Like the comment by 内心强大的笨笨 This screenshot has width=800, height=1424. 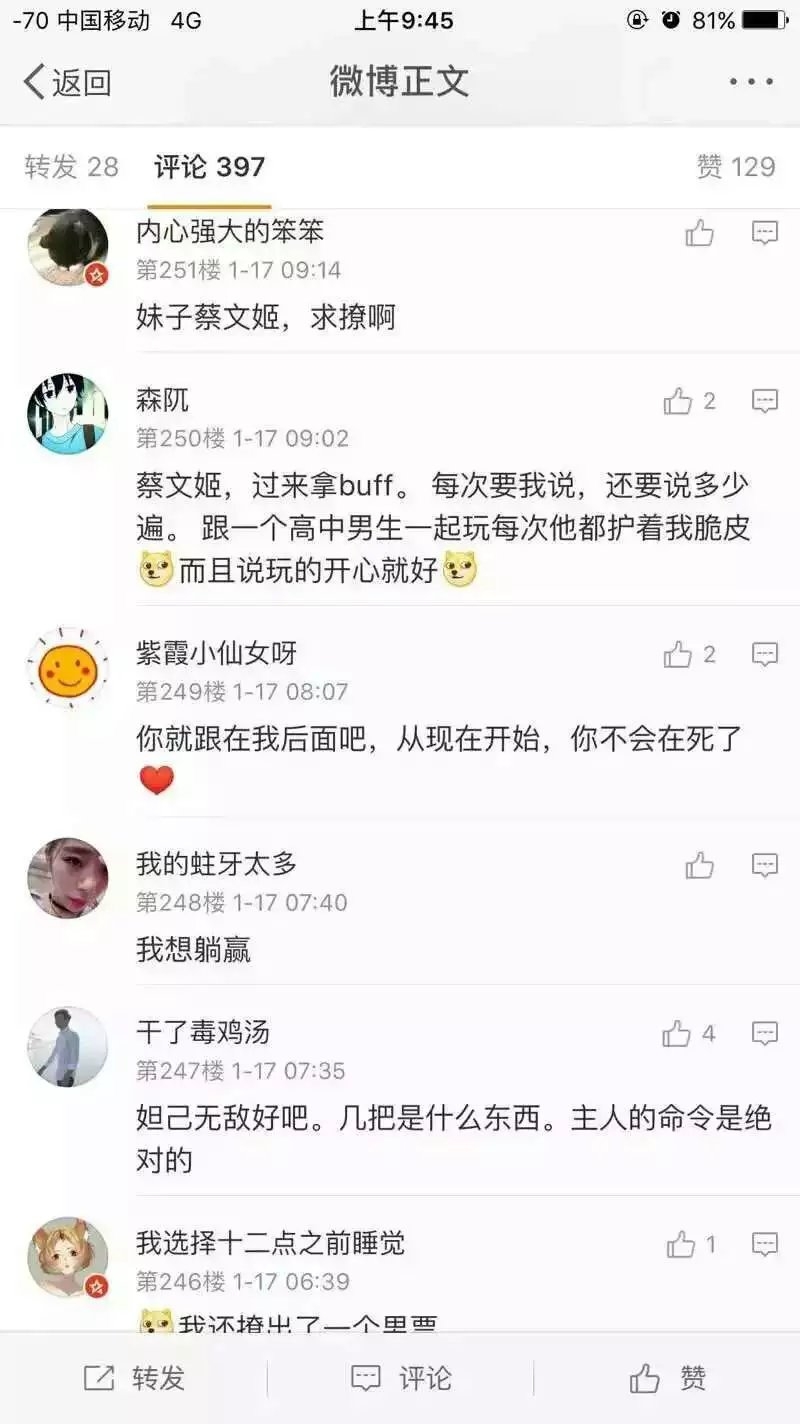coord(700,234)
